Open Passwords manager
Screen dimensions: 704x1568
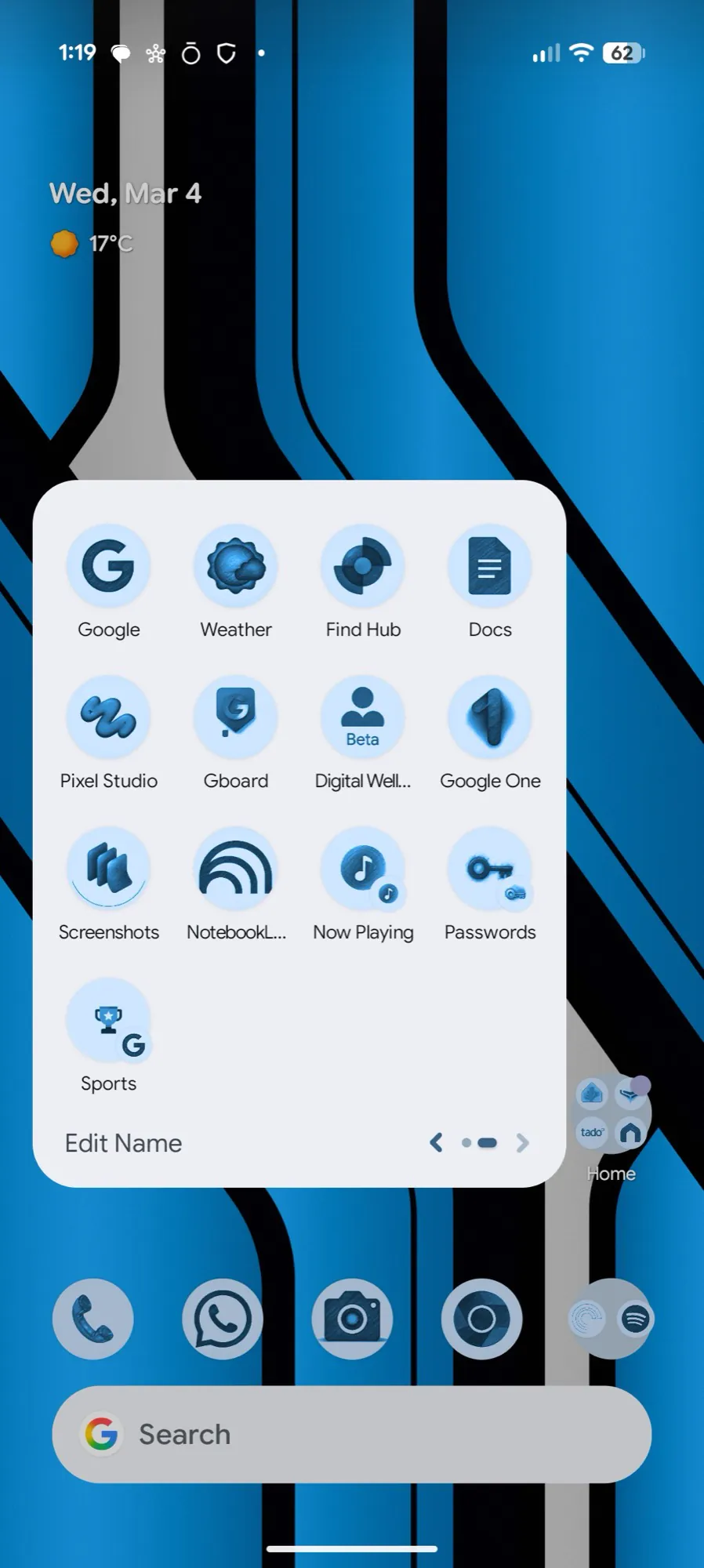click(x=489, y=869)
